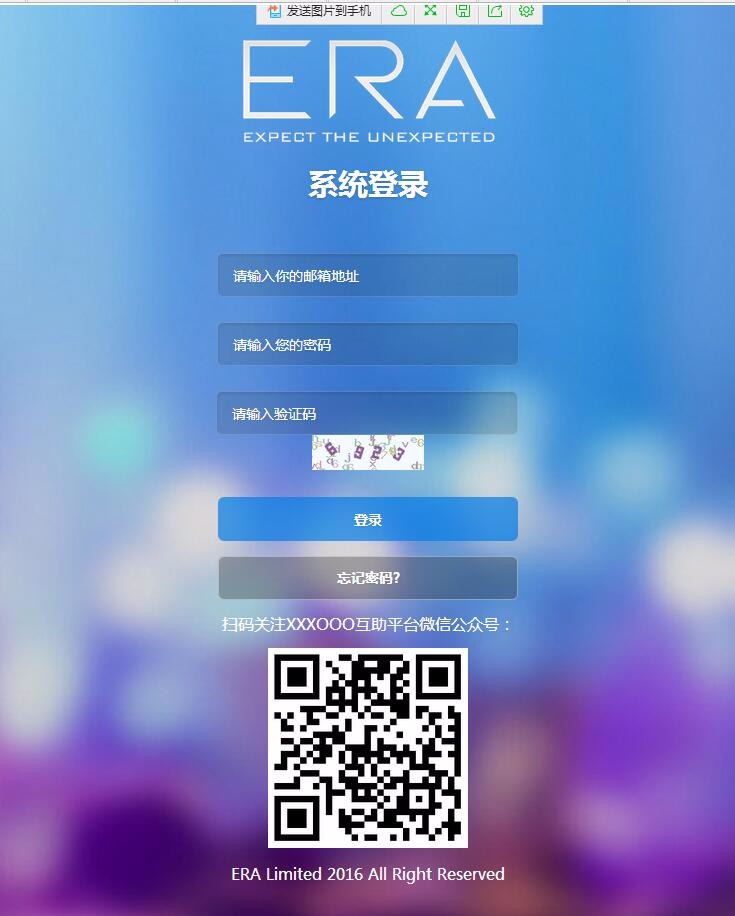The width and height of the screenshot is (735, 916).
Task: Focus the password input field
Action: pos(368,345)
